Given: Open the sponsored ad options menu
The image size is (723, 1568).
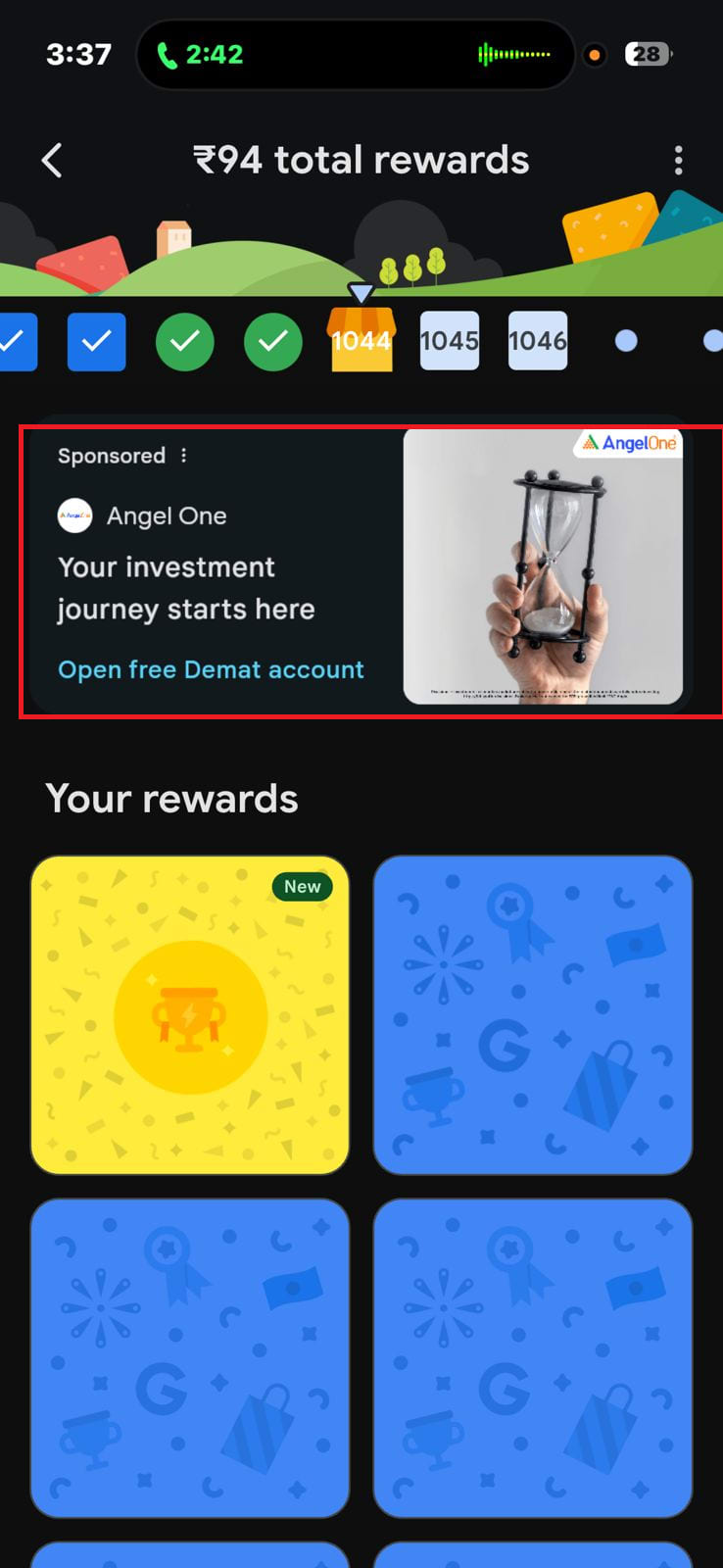Looking at the screenshot, I should [x=183, y=456].
